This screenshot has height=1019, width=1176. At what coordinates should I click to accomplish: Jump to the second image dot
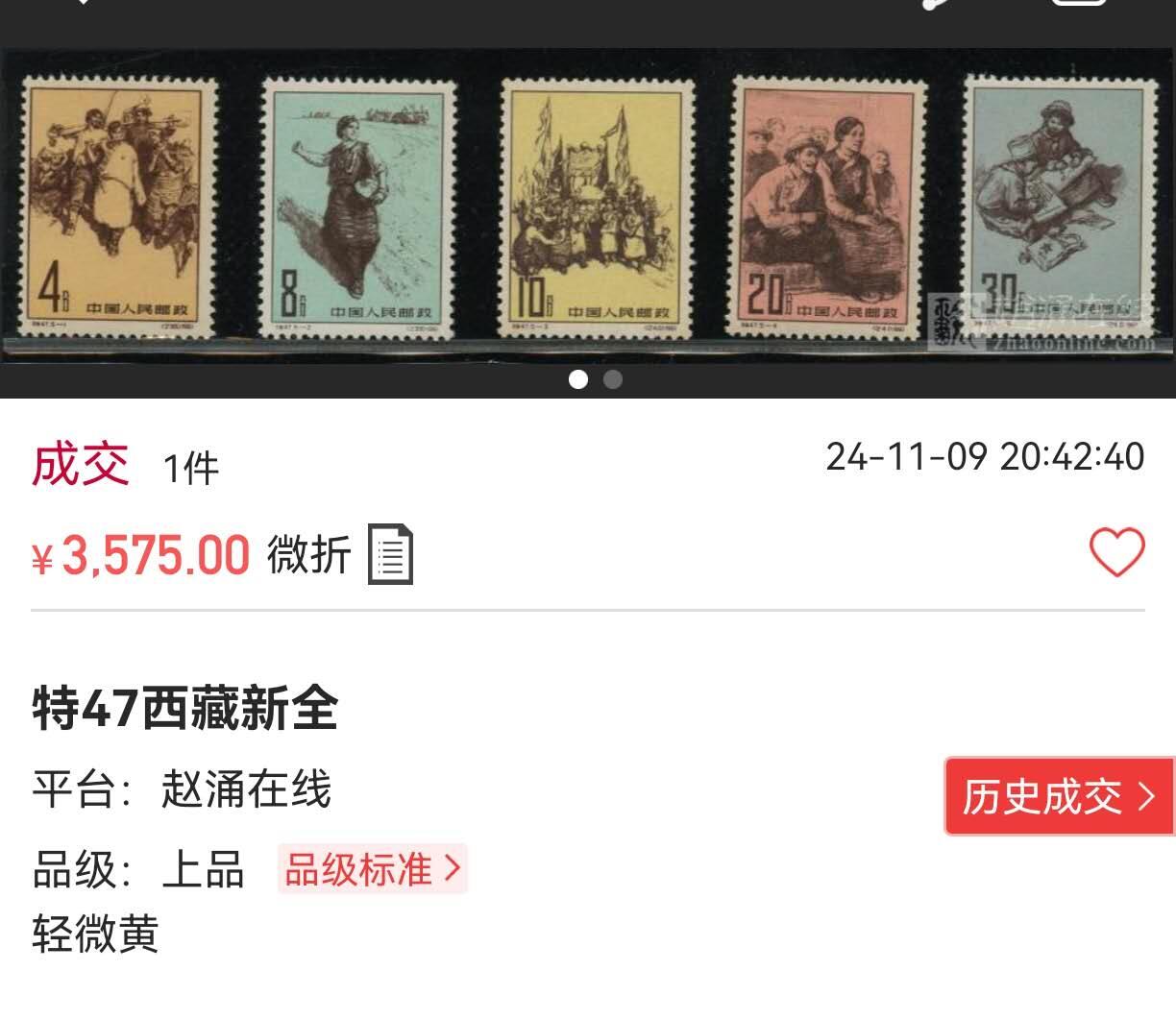pyautogui.click(x=613, y=379)
